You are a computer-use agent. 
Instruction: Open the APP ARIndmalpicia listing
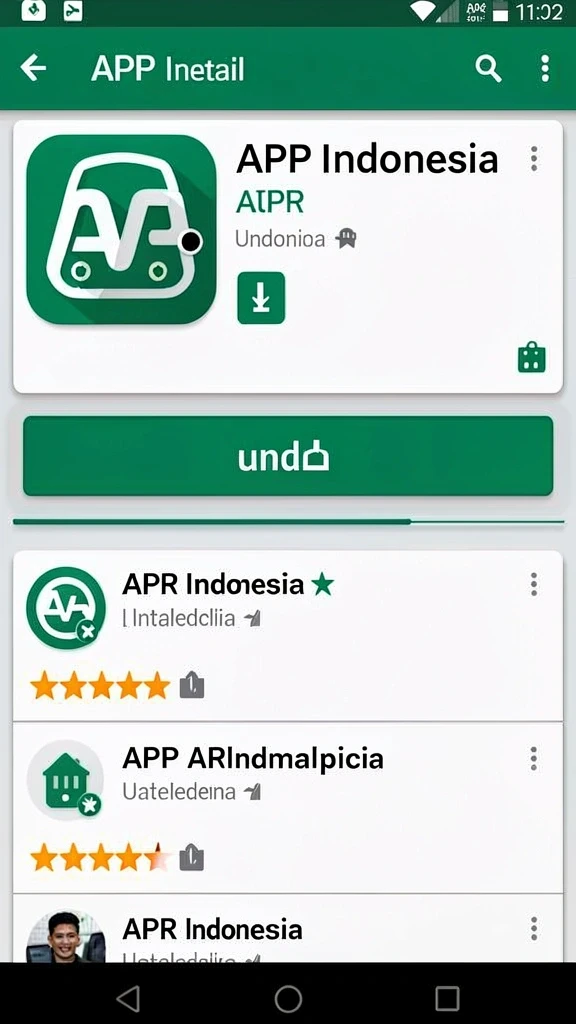click(x=288, y=808)
